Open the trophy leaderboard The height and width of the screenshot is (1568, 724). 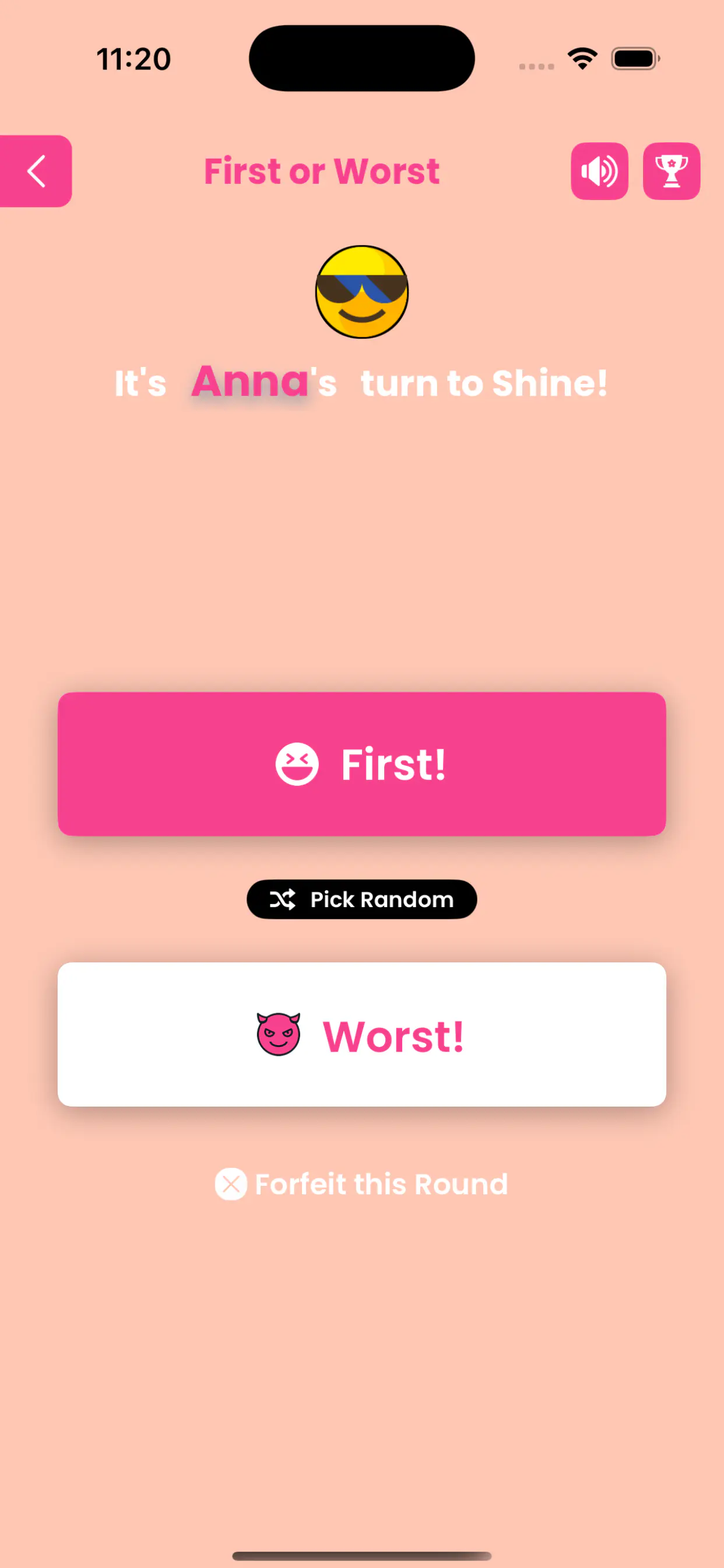671,171
